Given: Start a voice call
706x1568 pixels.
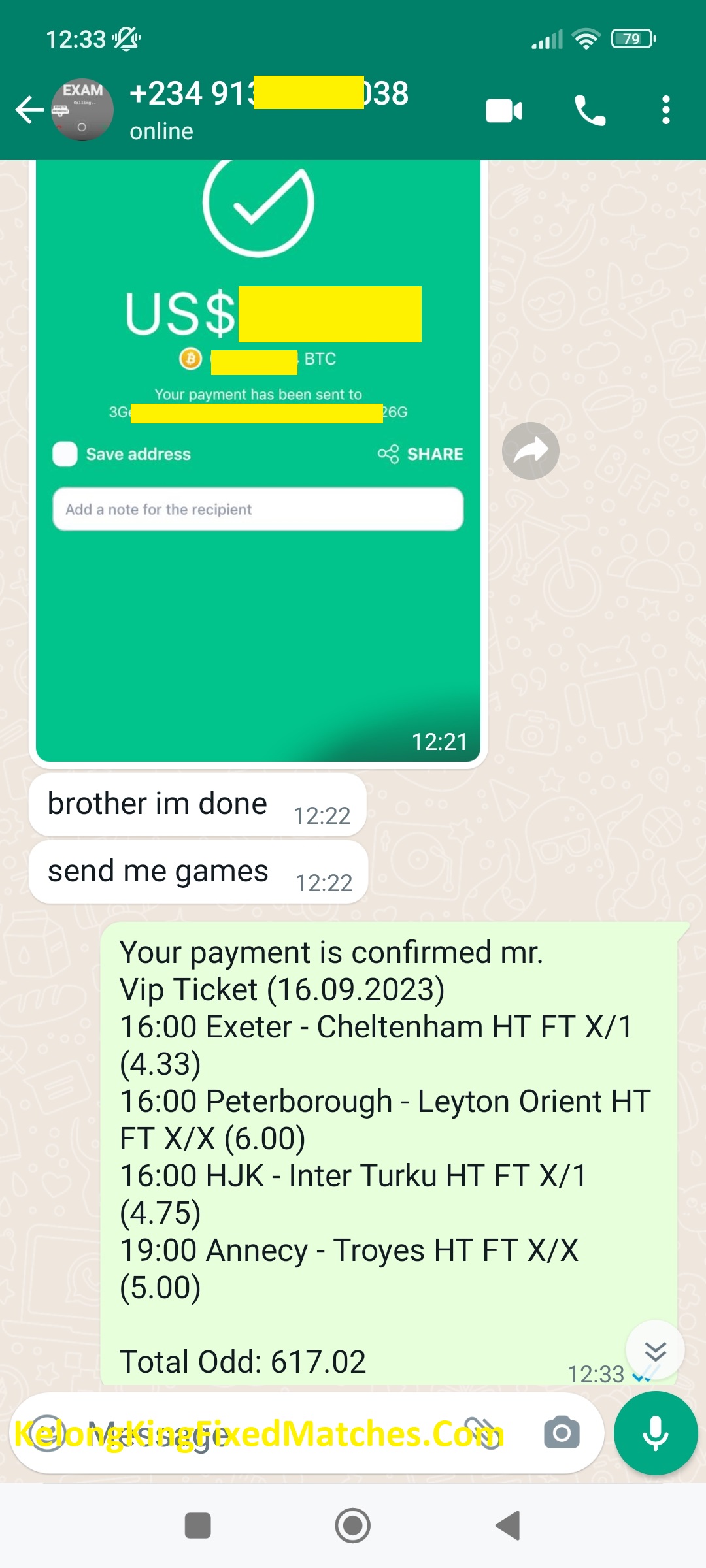Looking at the screenshot, I should [590, 110].
